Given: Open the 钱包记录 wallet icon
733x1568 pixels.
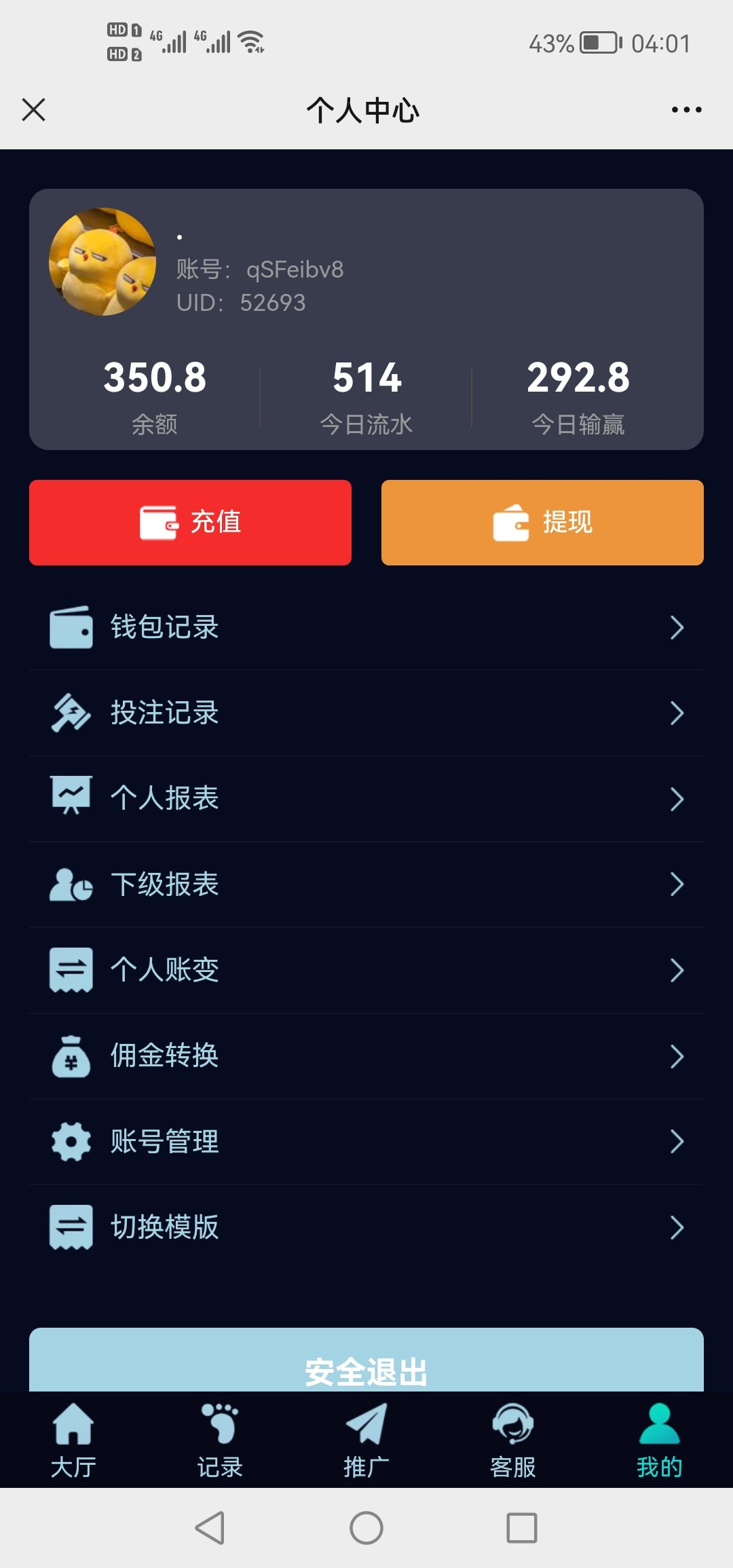Looking at the screenshot, I should point(70,628).
